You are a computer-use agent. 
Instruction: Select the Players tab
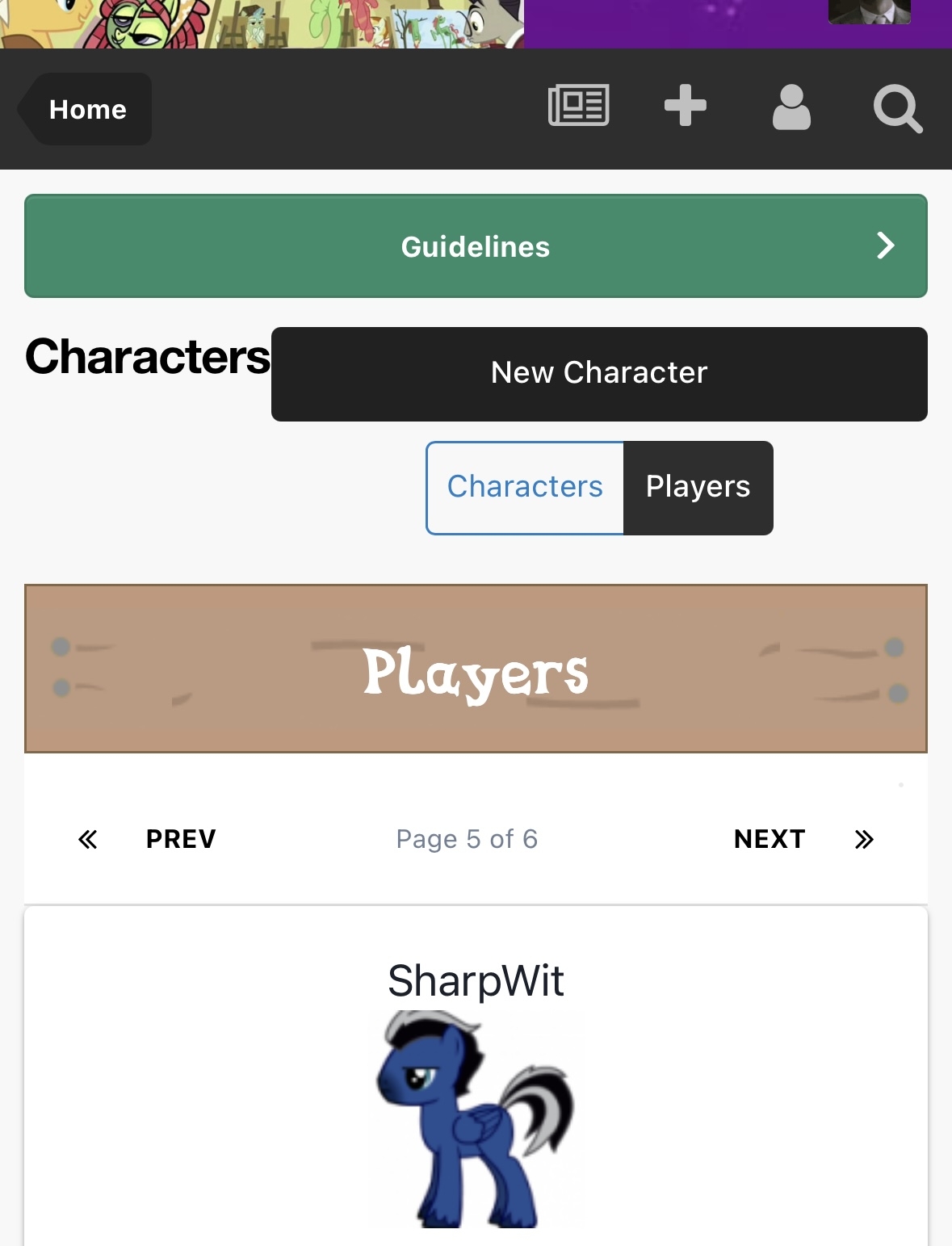(698, 487)
